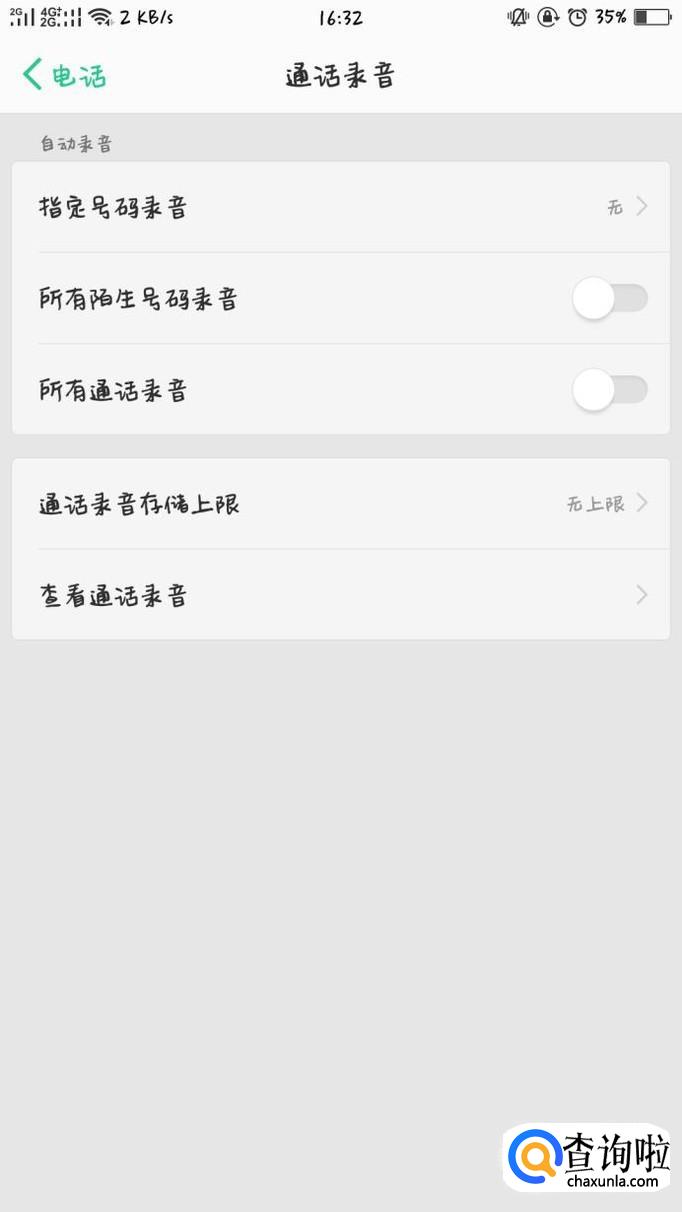The height and width of the screenshot is (1212, 682).
Task: Turn on 所有通话录音 switch
Action: 609,390
